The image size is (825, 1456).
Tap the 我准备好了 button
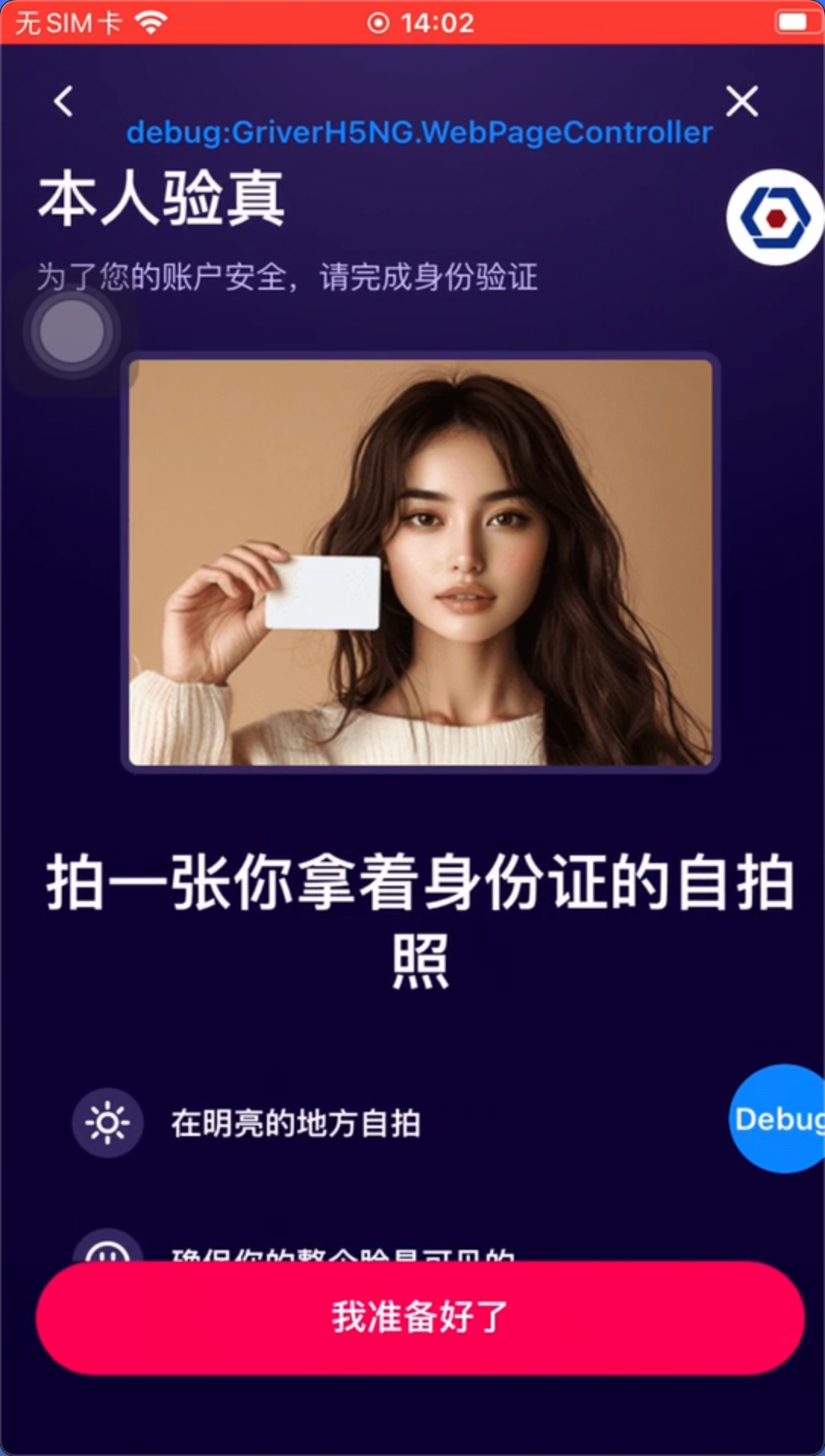point(420,1317)
